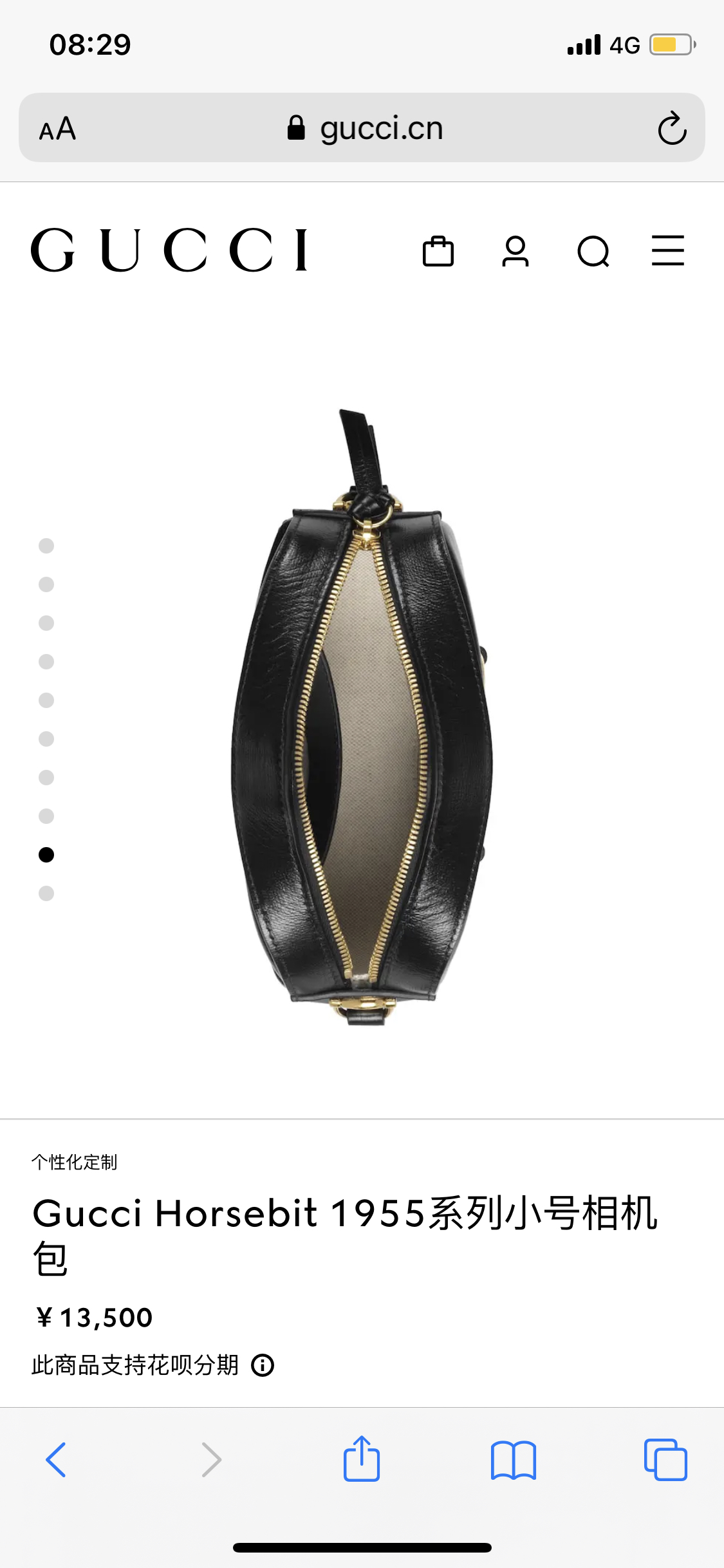Open the 个性化定制 personalization link
724x1568 pixels.
click(75, 1162)
